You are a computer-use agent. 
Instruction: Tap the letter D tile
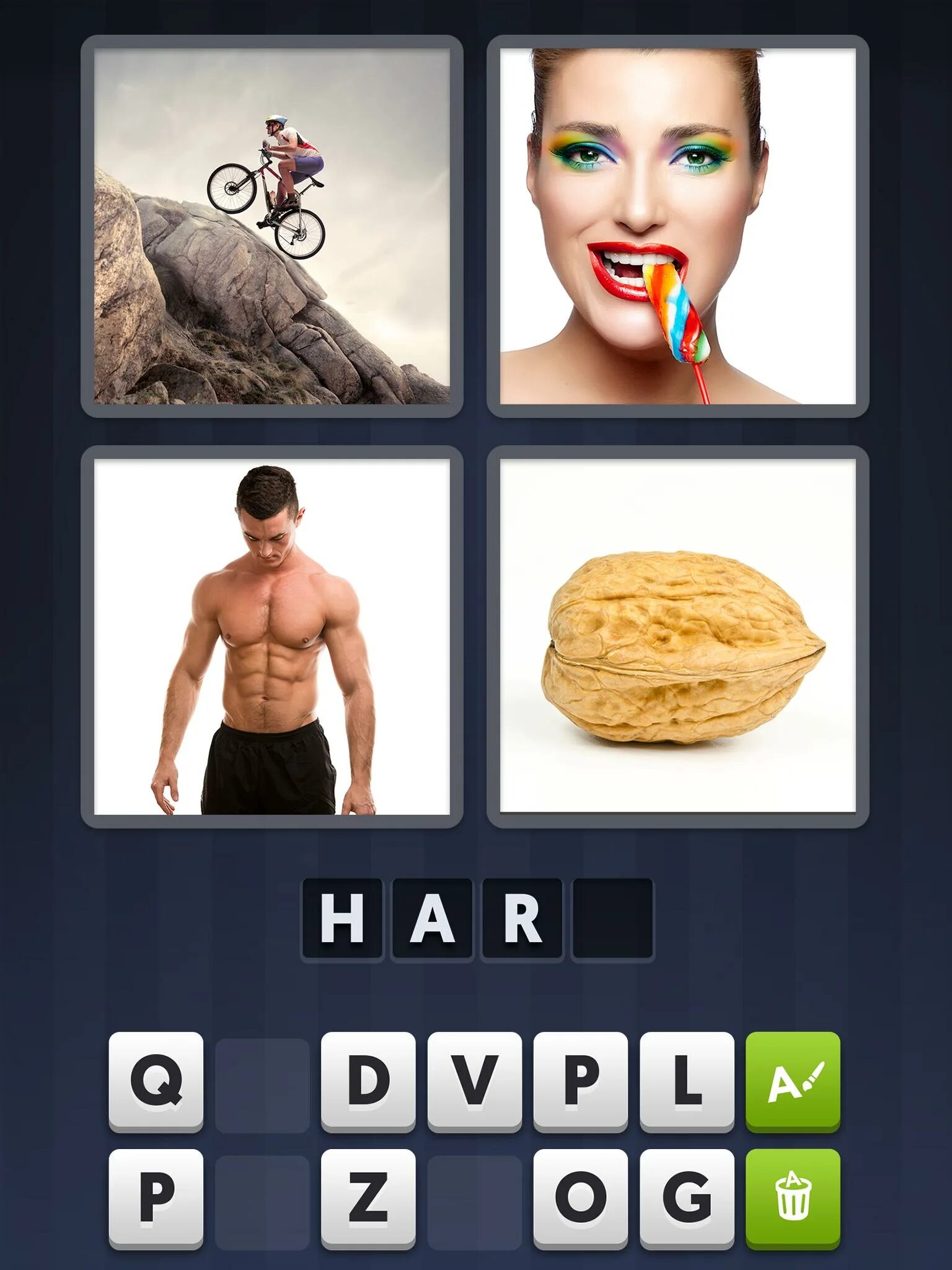pos(368,1081)
